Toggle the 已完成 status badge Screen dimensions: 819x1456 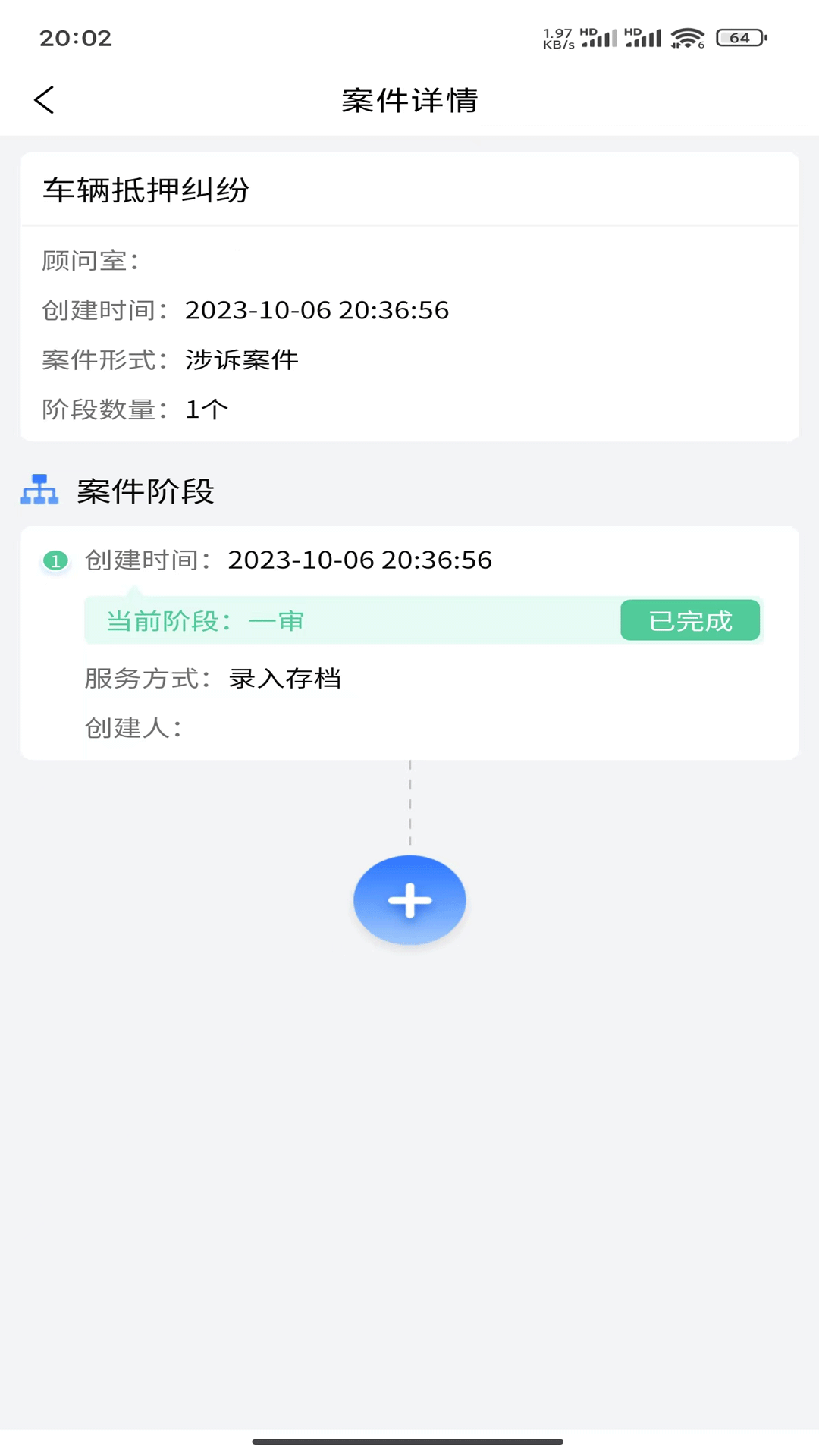point(689,620)
